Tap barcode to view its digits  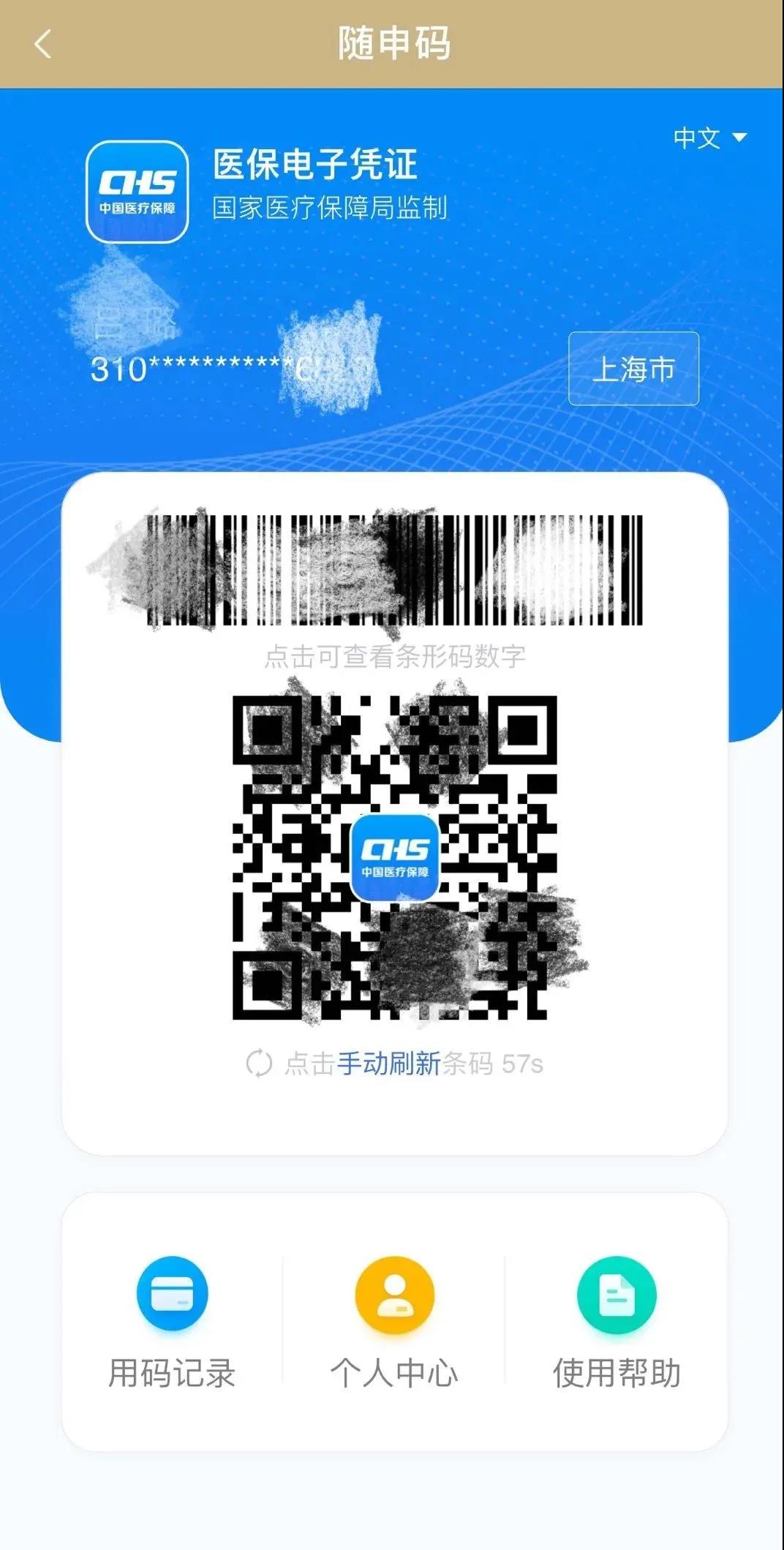click(x=394, y=571)
